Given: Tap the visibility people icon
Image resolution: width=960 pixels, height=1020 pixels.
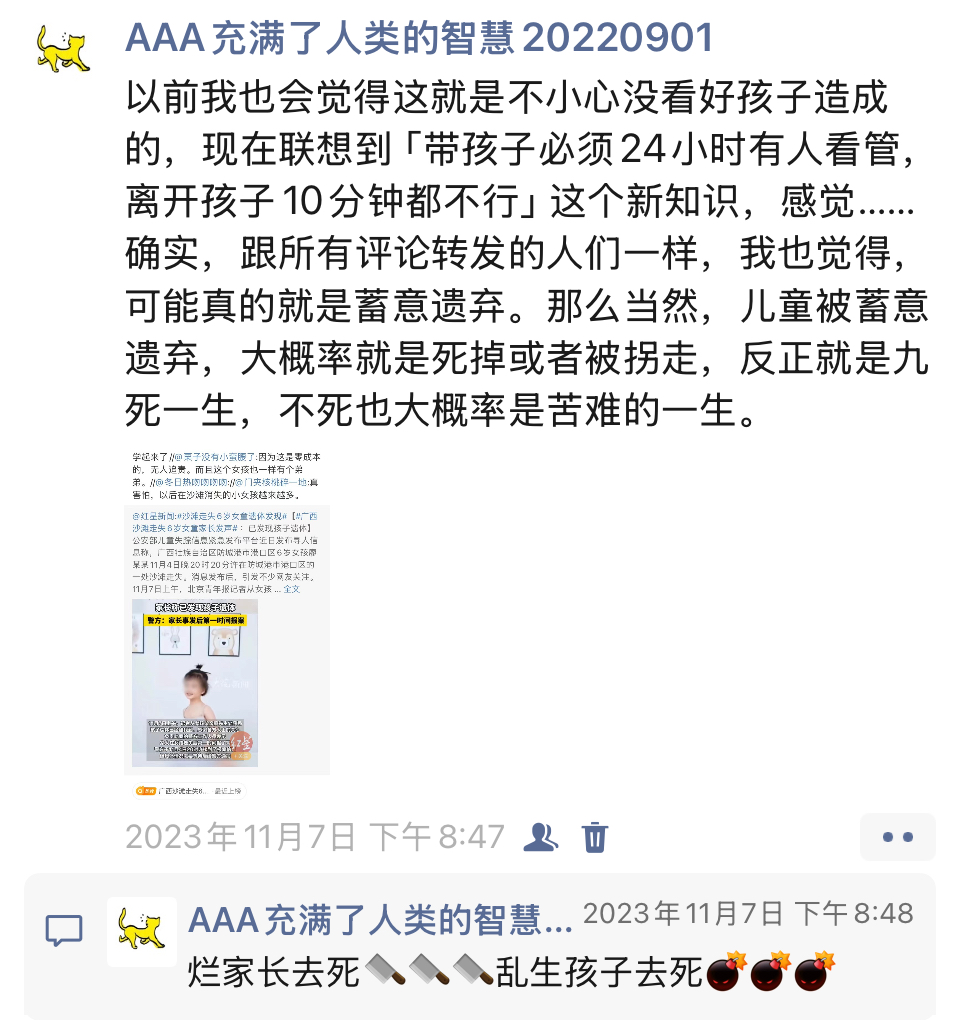Looking at the screenshot, I should click(x=541, y=836).
